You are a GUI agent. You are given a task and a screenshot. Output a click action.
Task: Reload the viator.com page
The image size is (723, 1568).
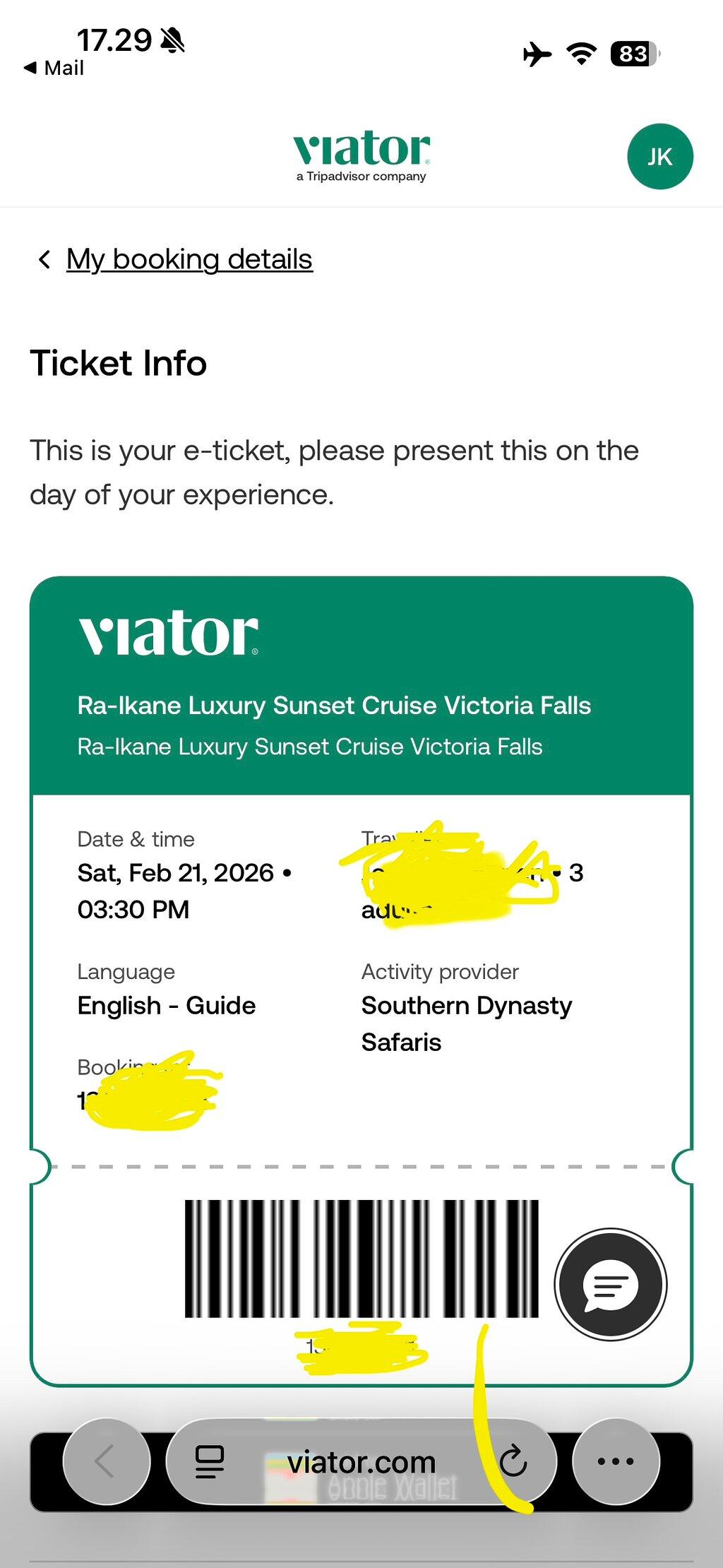point(513,1461)
